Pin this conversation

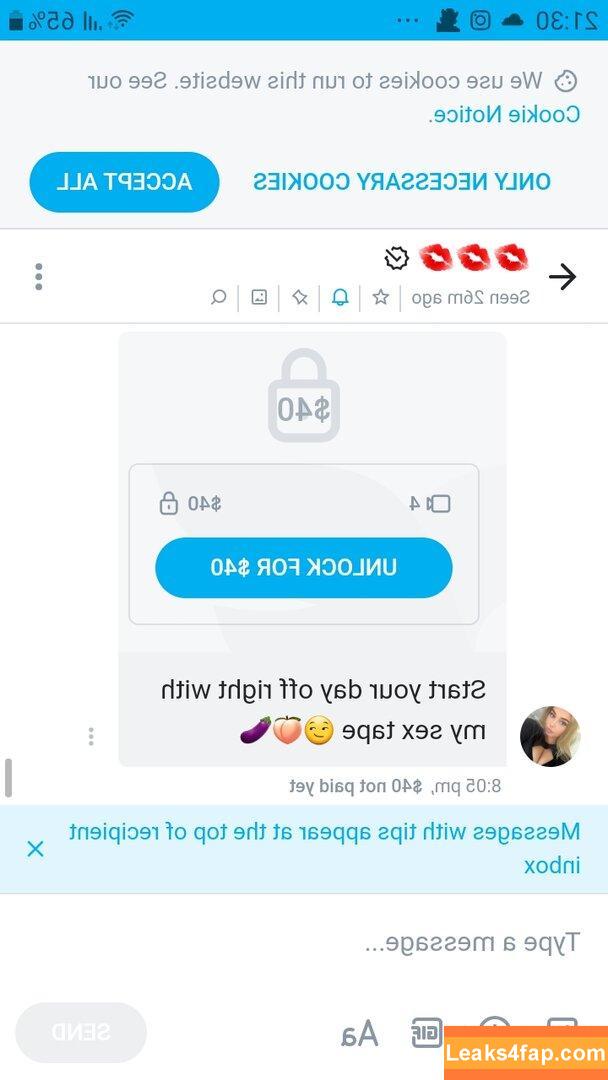(300, 297)
